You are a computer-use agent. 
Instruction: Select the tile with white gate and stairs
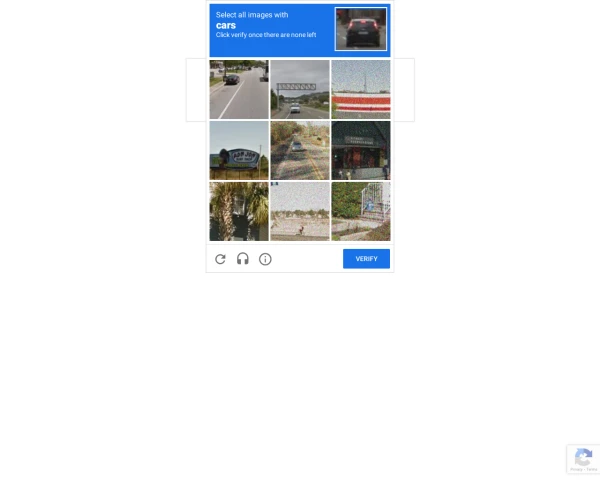(x=360, y=211)
